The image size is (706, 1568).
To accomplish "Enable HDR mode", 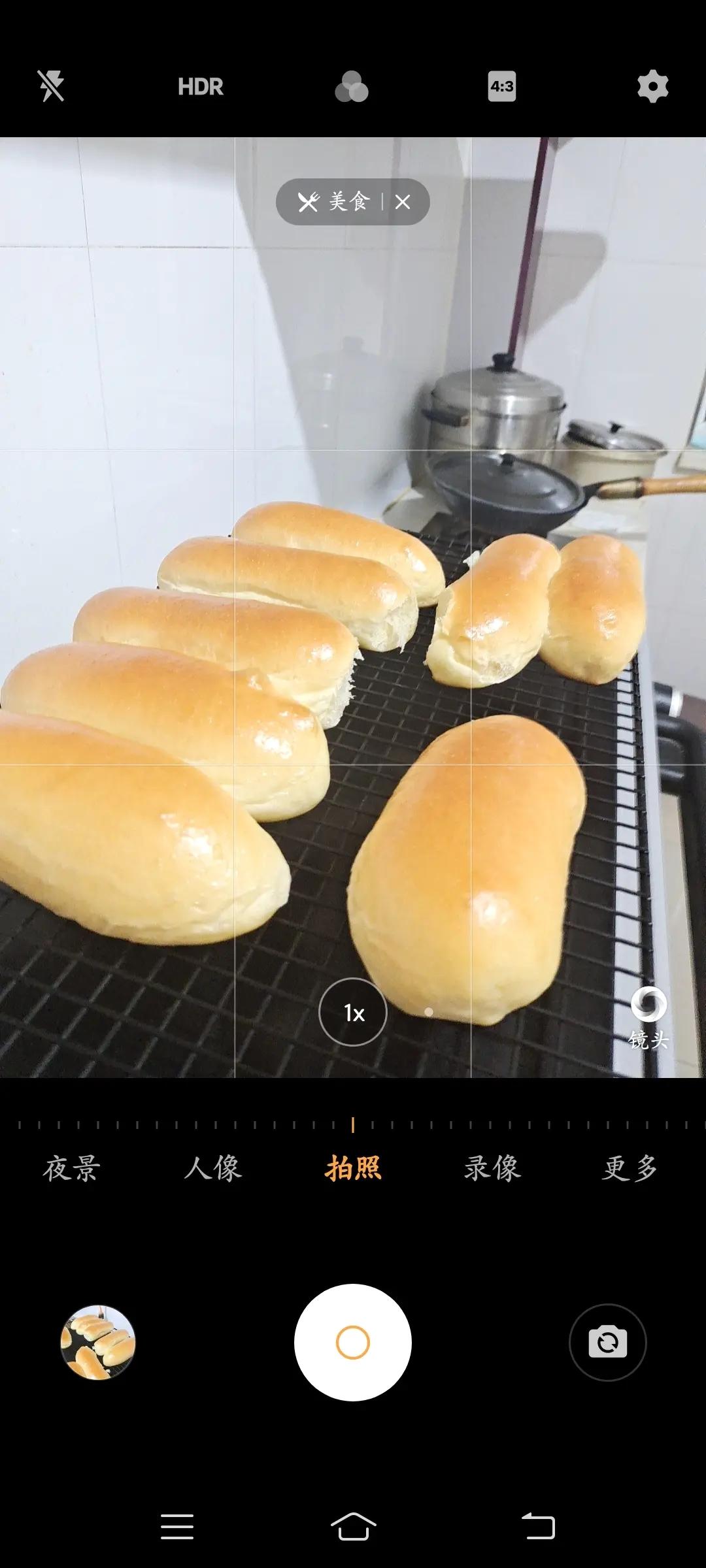I will (x=201, y=86).
